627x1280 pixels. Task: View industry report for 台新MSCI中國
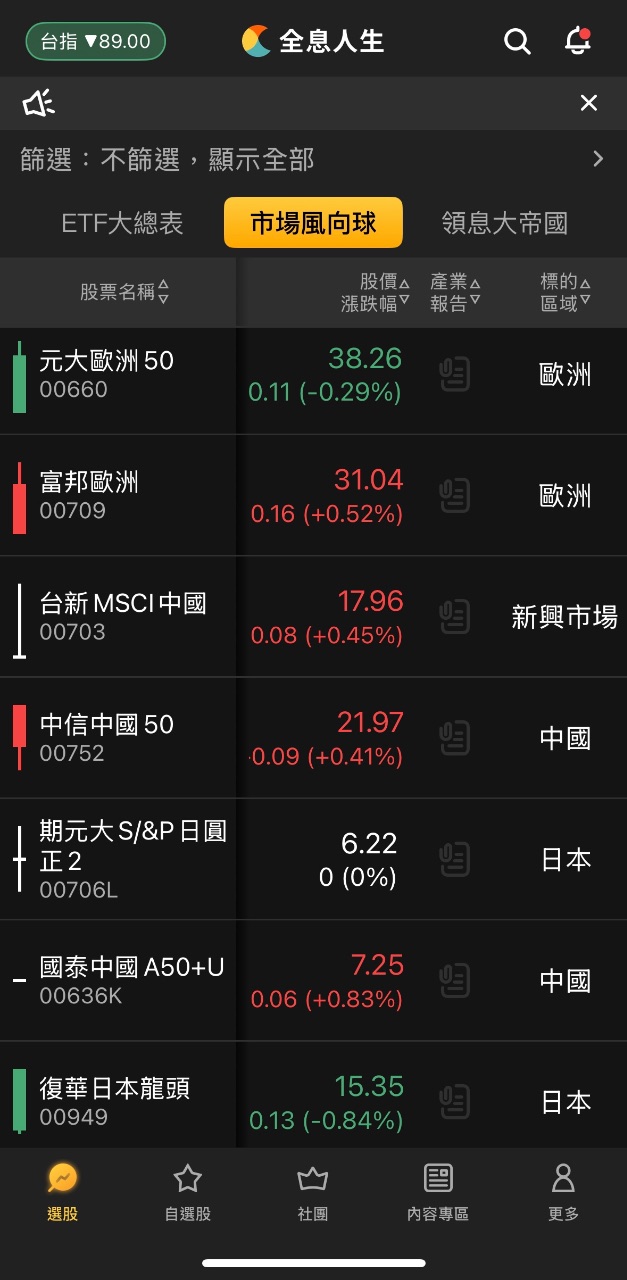click(455, 616)
